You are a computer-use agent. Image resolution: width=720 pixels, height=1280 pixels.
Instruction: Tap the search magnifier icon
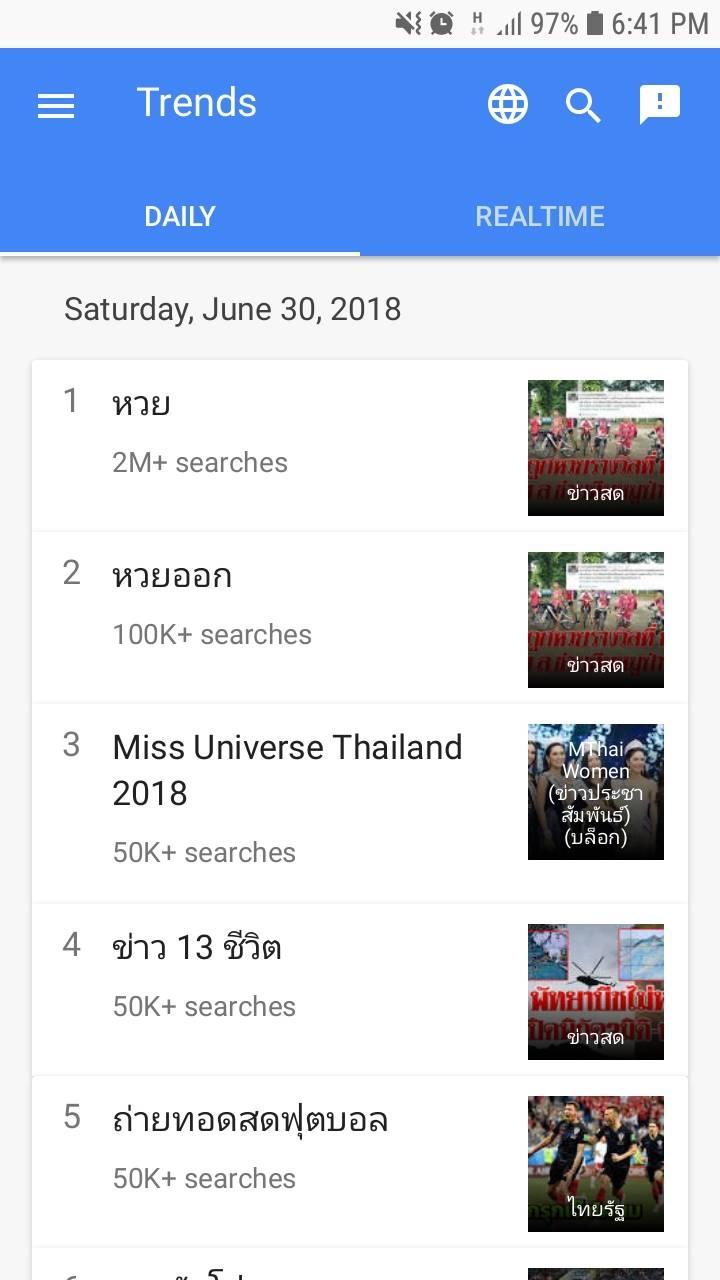tap(583, 104)
